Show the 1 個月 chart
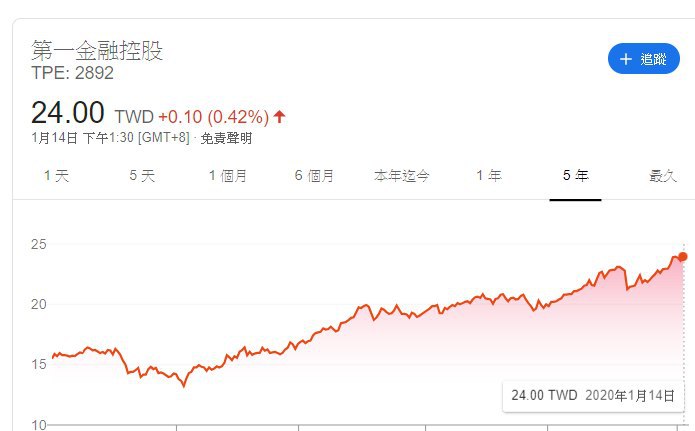The width and height of the screenshot is (695, 431). tap(228, 176)
